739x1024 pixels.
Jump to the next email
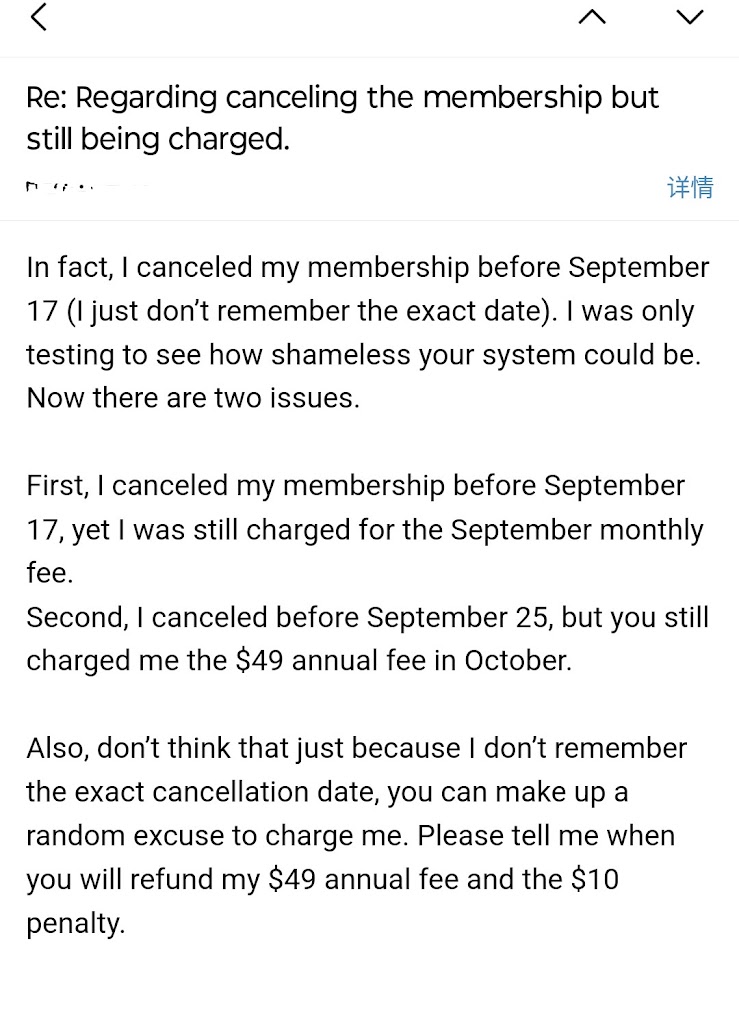click(x=690, y=17)
